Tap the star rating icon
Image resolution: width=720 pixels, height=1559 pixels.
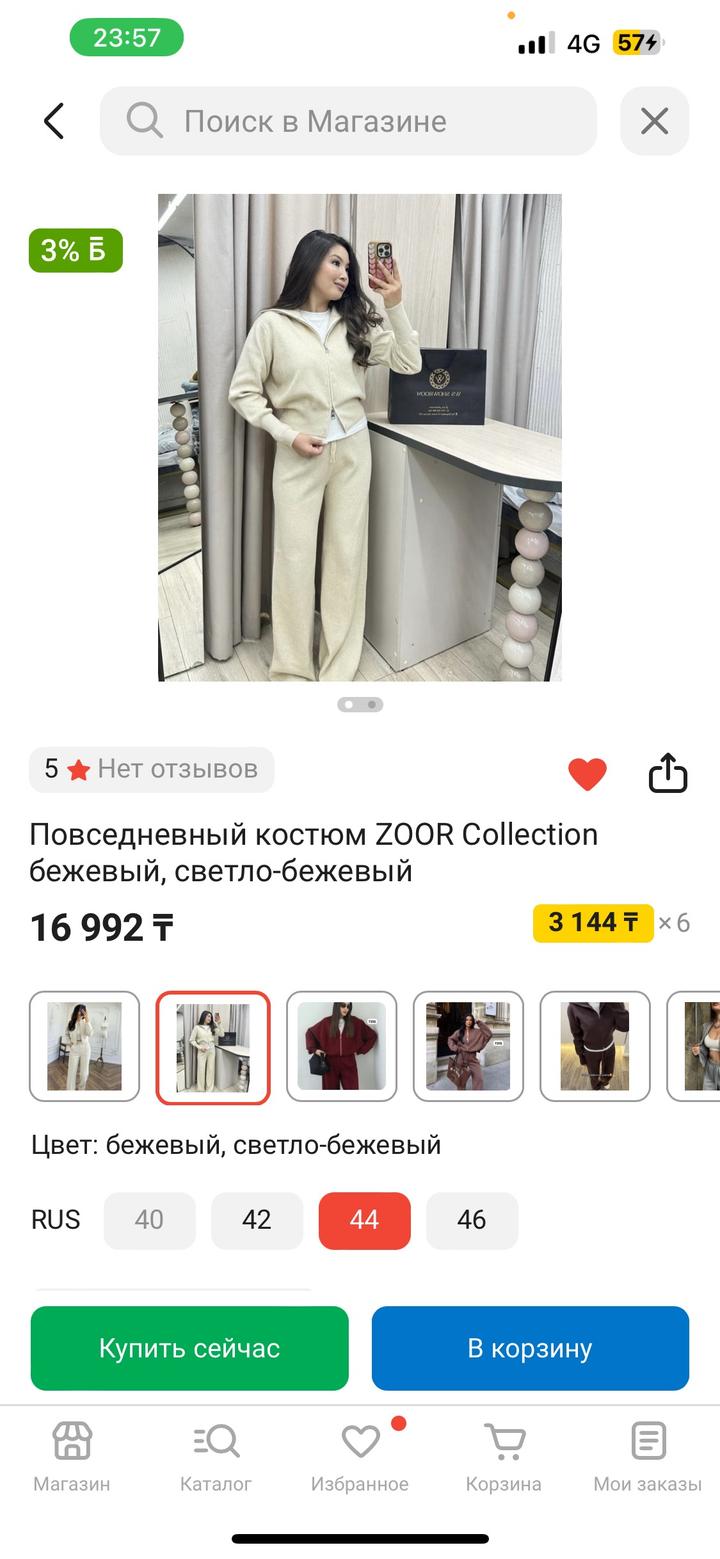[x=78, y=769]
